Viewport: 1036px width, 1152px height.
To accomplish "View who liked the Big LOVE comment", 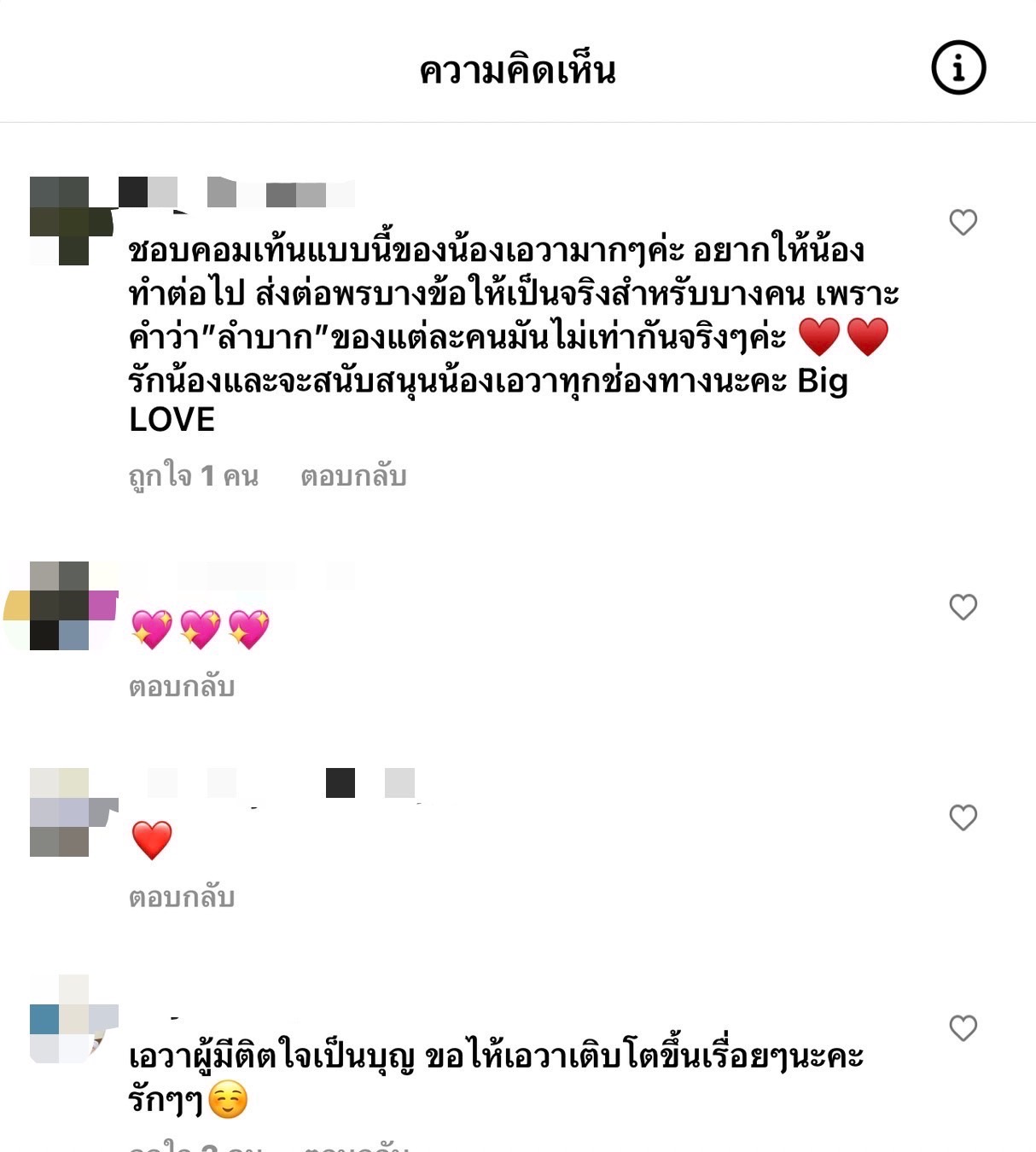I will click(x=193, y=476).
